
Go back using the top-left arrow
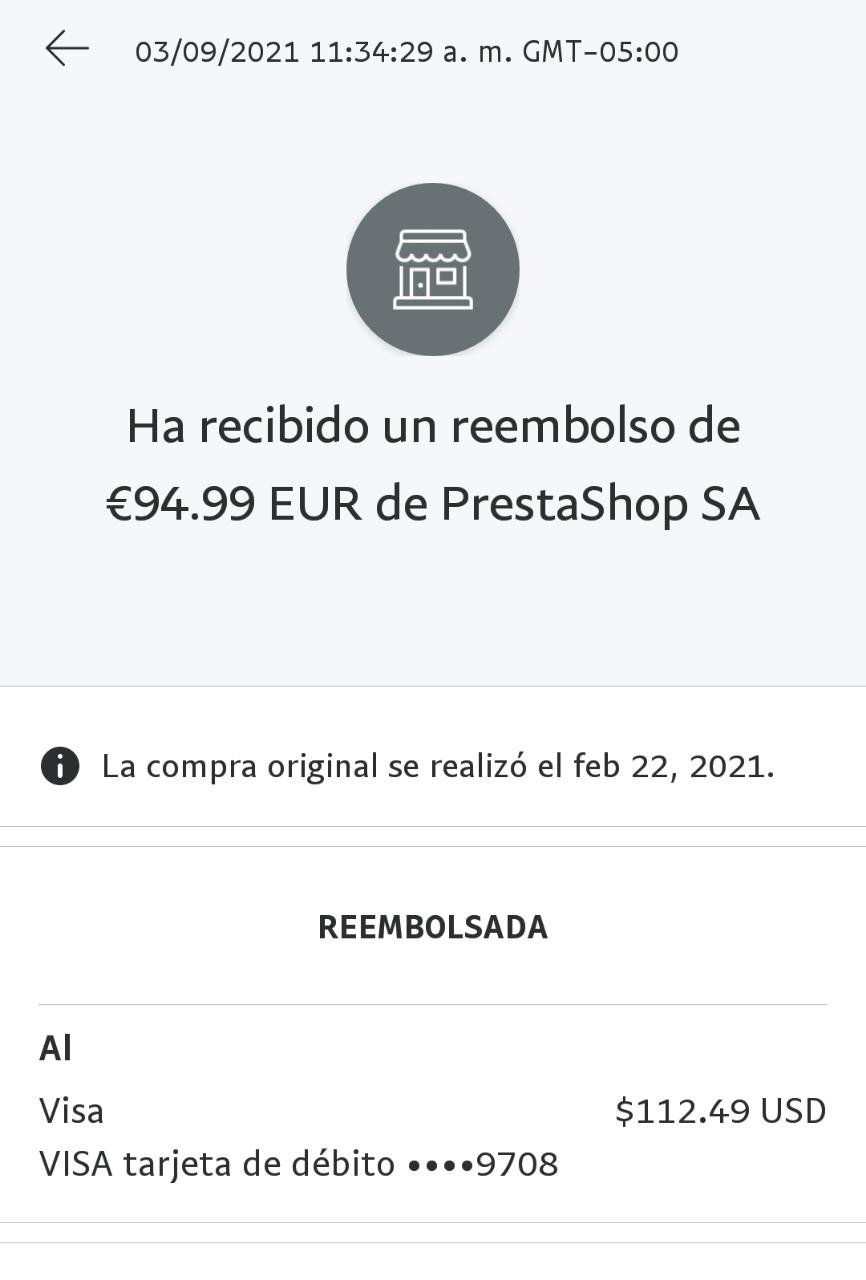tap(67, 48)
